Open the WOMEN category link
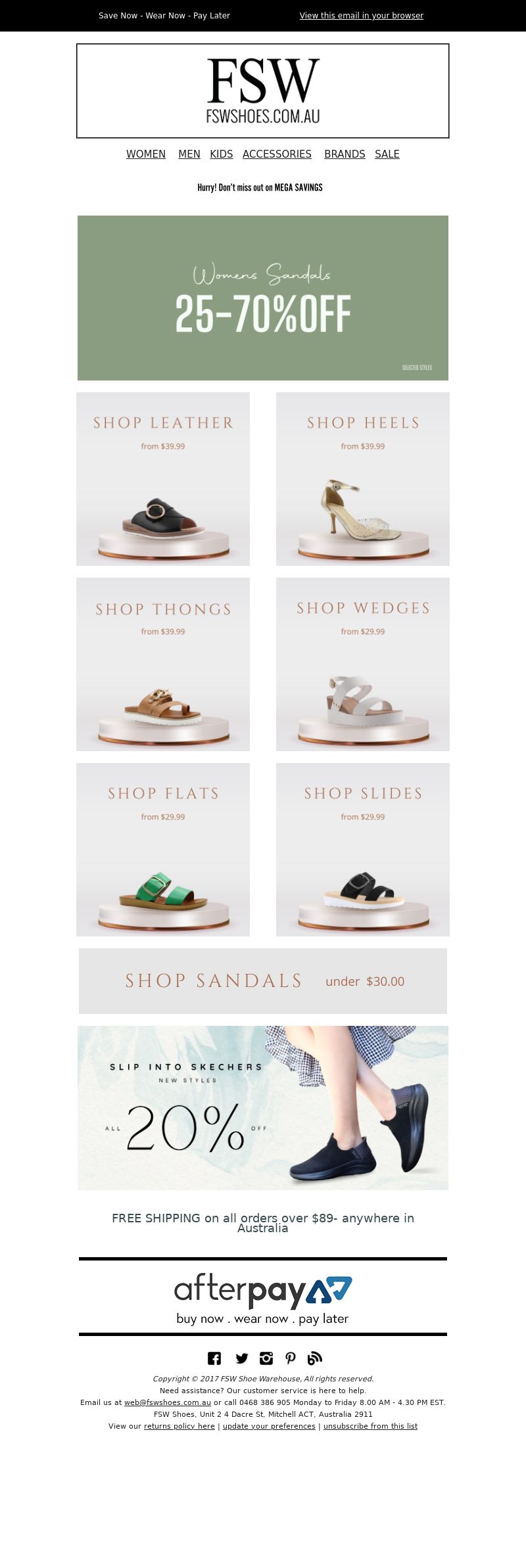This screenshot has width=526, height=1568. point(146,154)
